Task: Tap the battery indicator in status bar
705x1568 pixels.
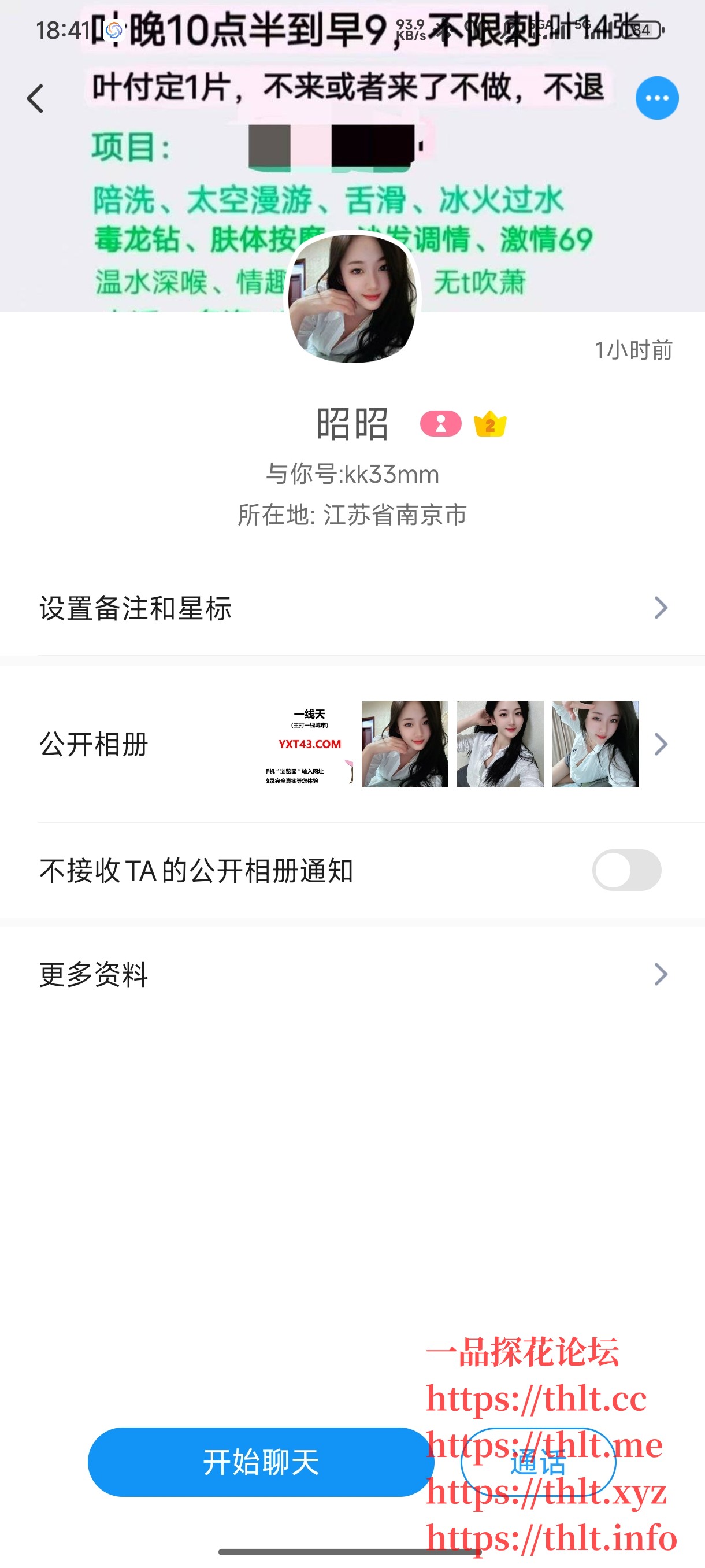Action: [x=642, y=28]
